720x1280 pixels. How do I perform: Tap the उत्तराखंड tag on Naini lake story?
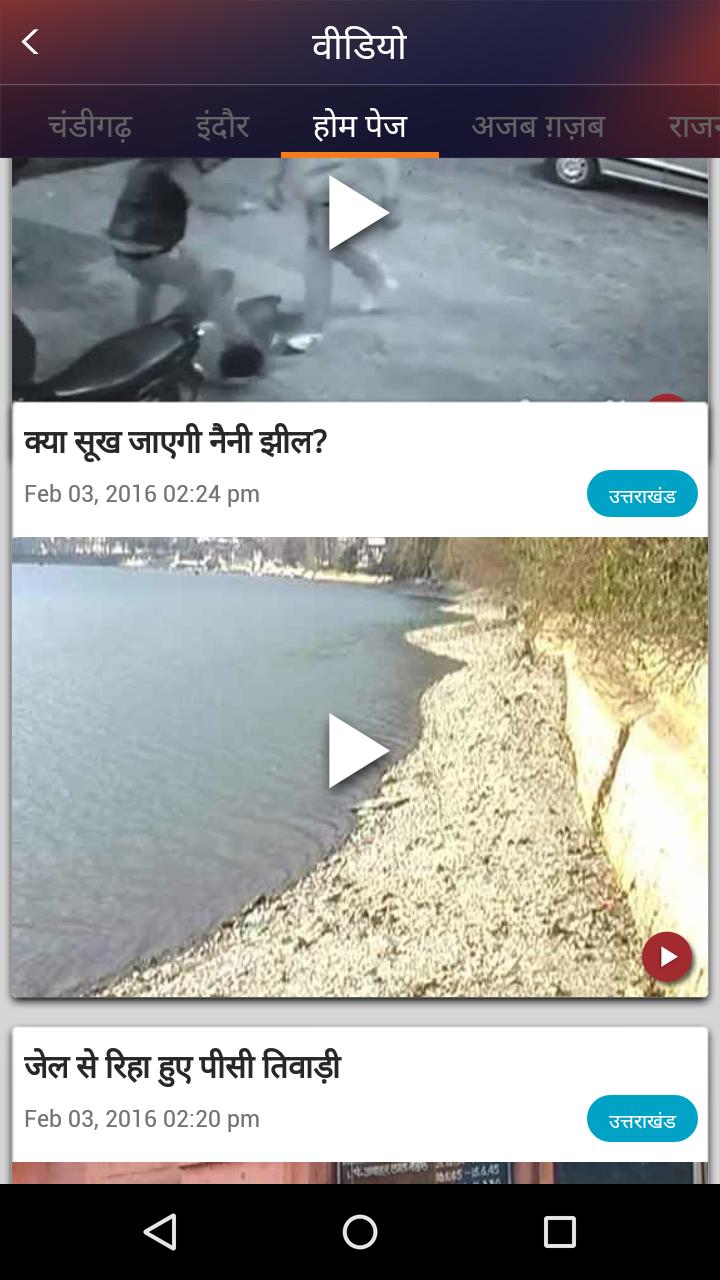point(642,493)
